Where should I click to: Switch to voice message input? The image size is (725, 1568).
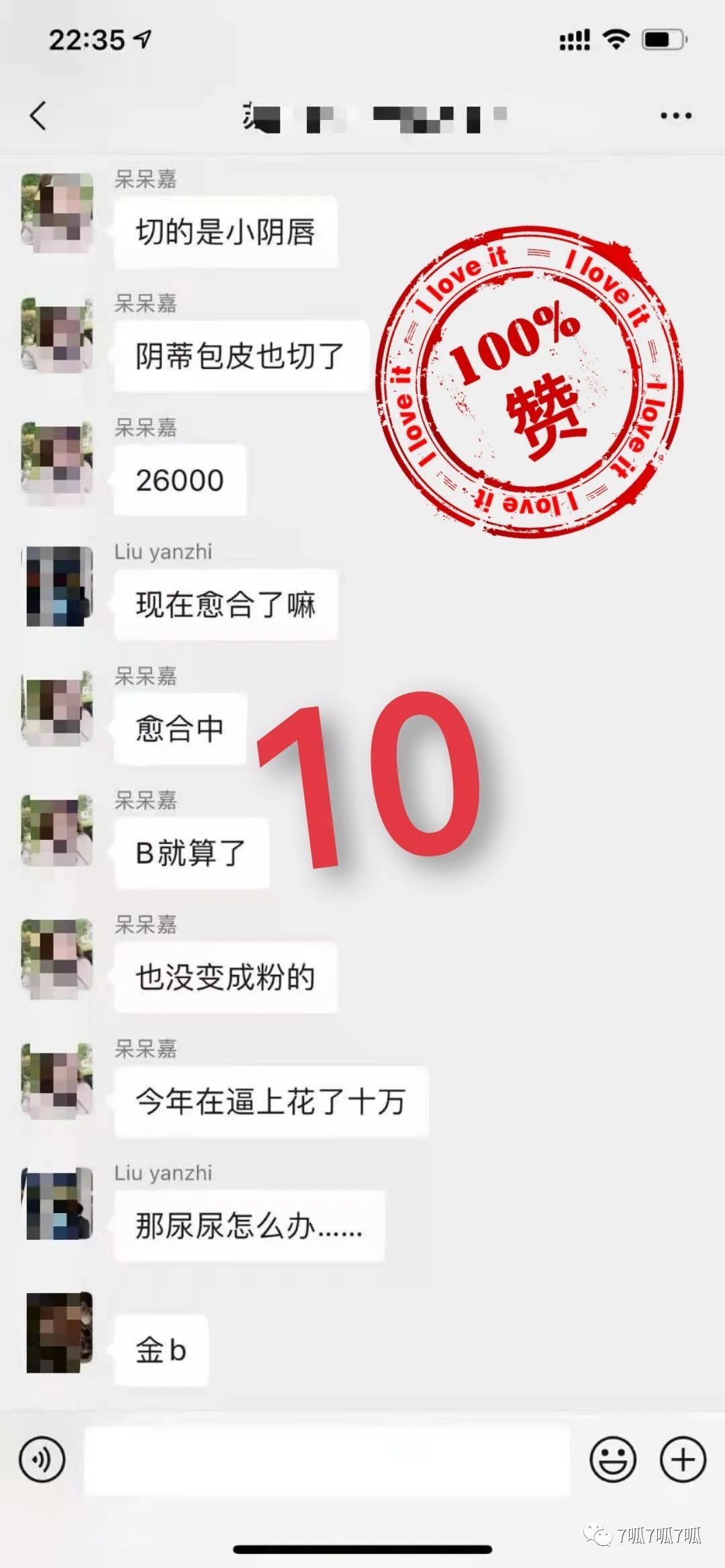(42, 1459)
